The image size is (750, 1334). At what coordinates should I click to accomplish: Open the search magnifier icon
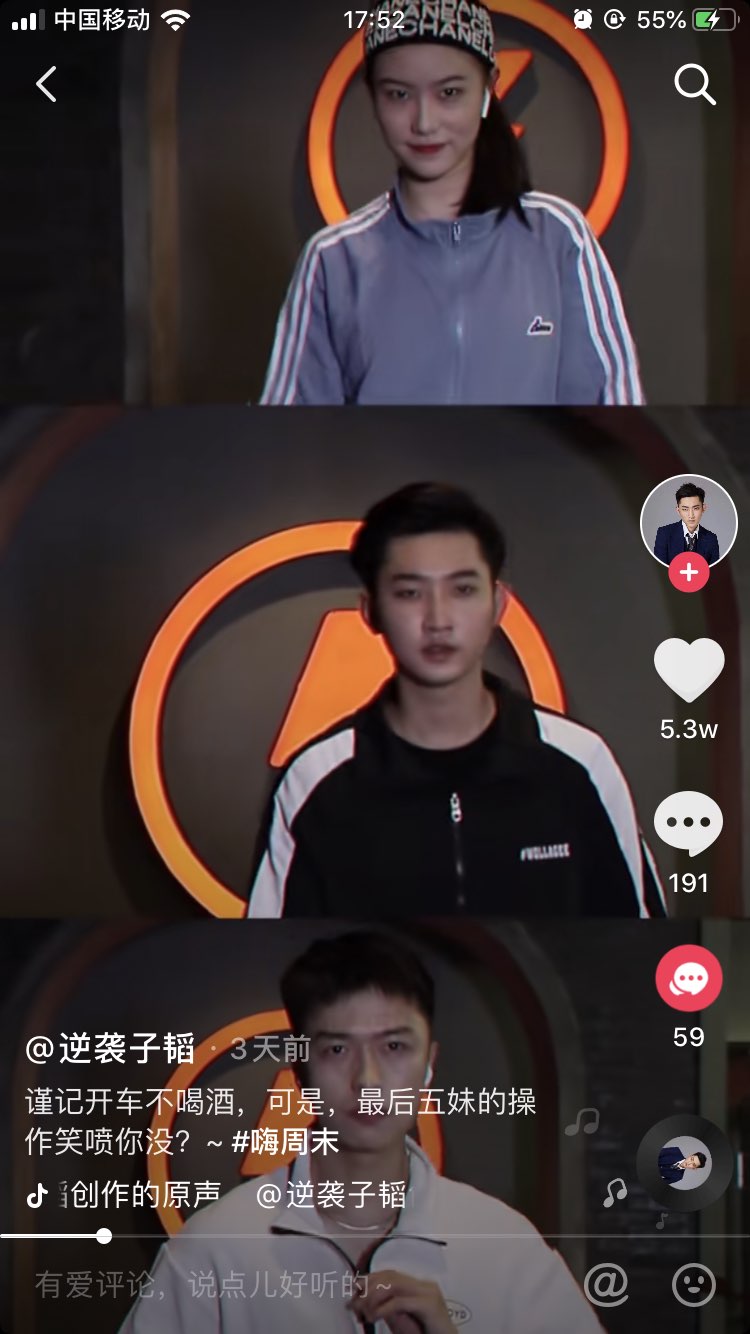[694, 85]
